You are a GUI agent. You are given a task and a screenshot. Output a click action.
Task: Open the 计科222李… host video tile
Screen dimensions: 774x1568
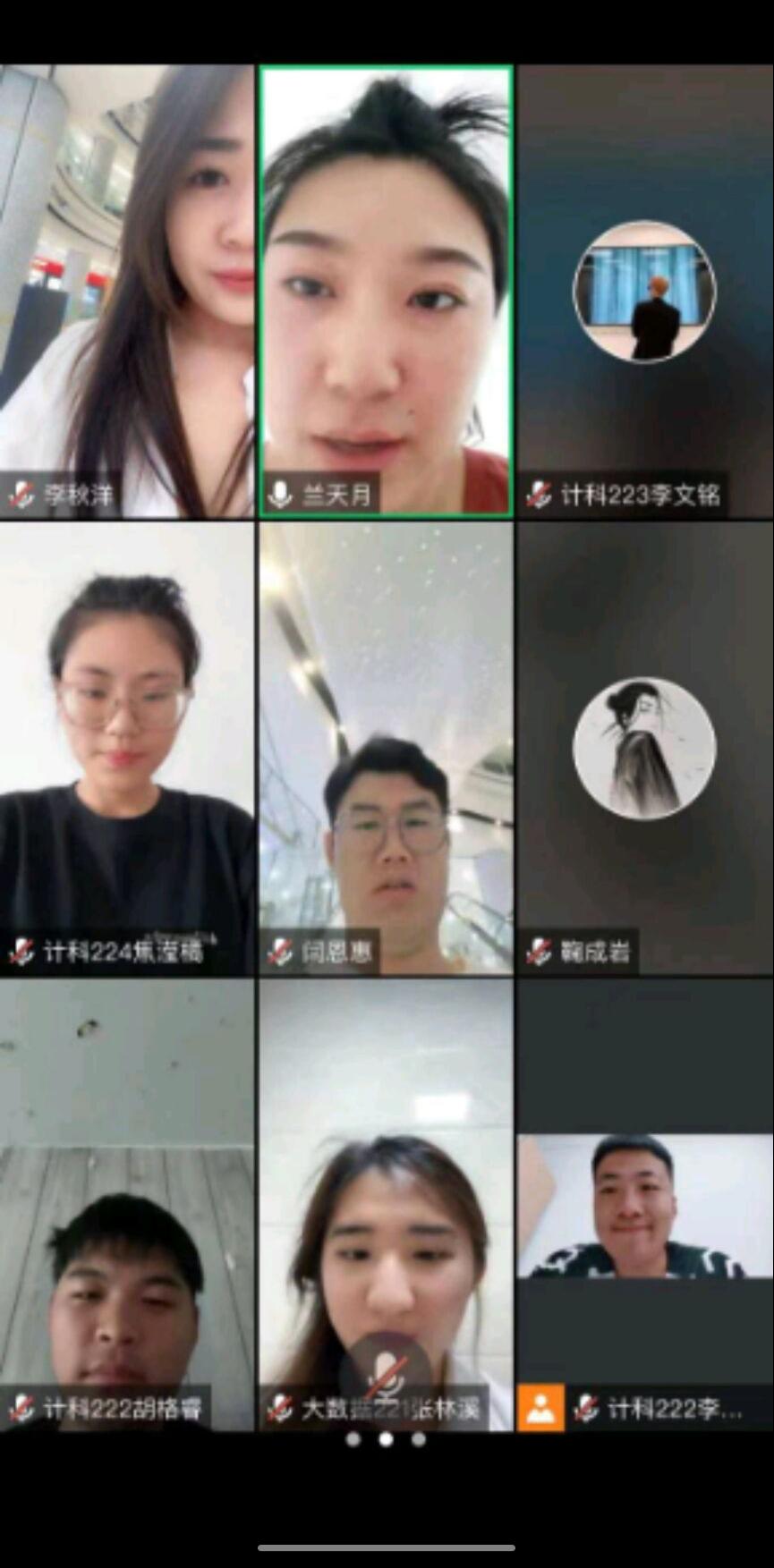644,1204
